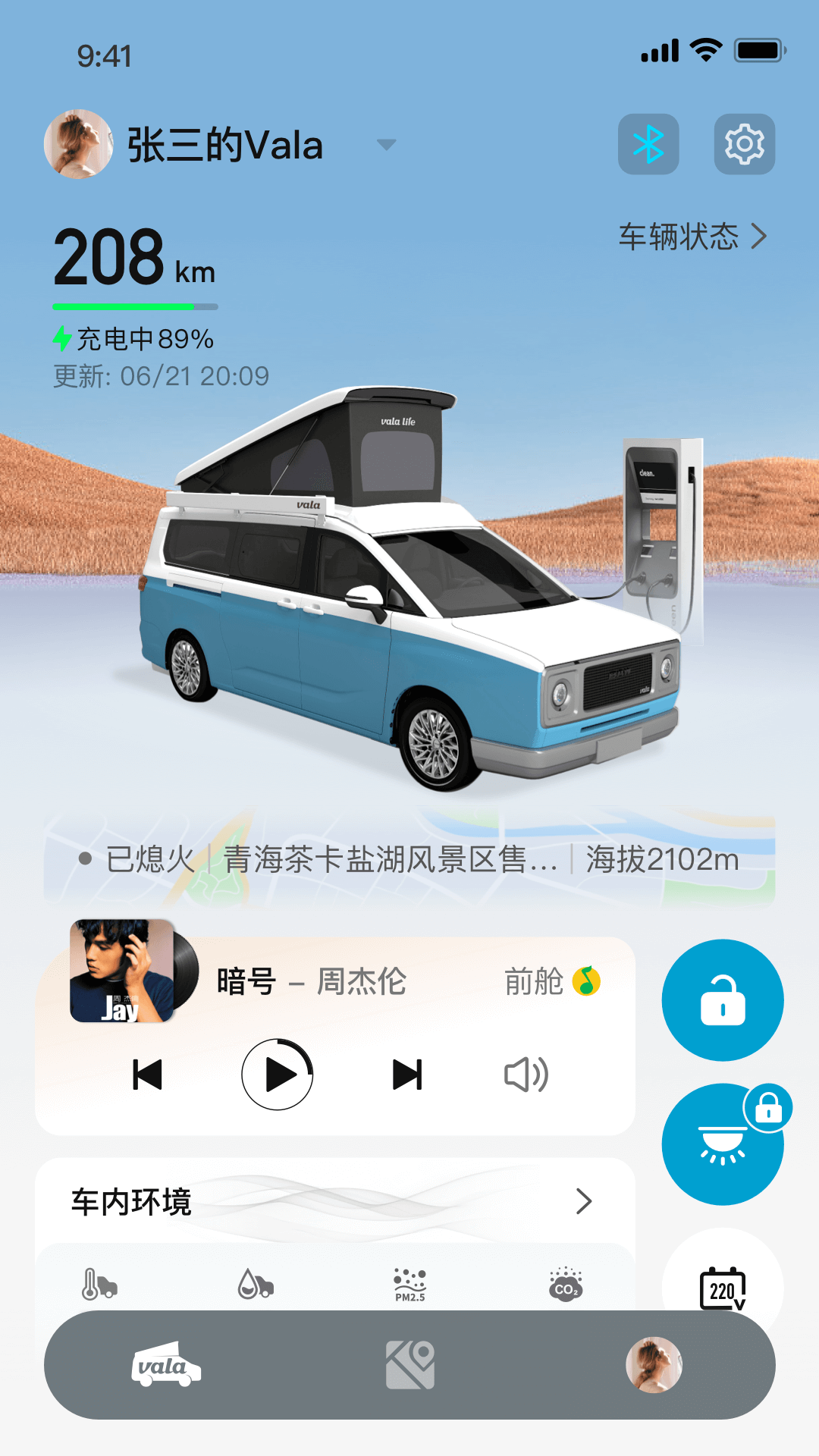Tap the locked camp light control

[x=723, y=1144]
